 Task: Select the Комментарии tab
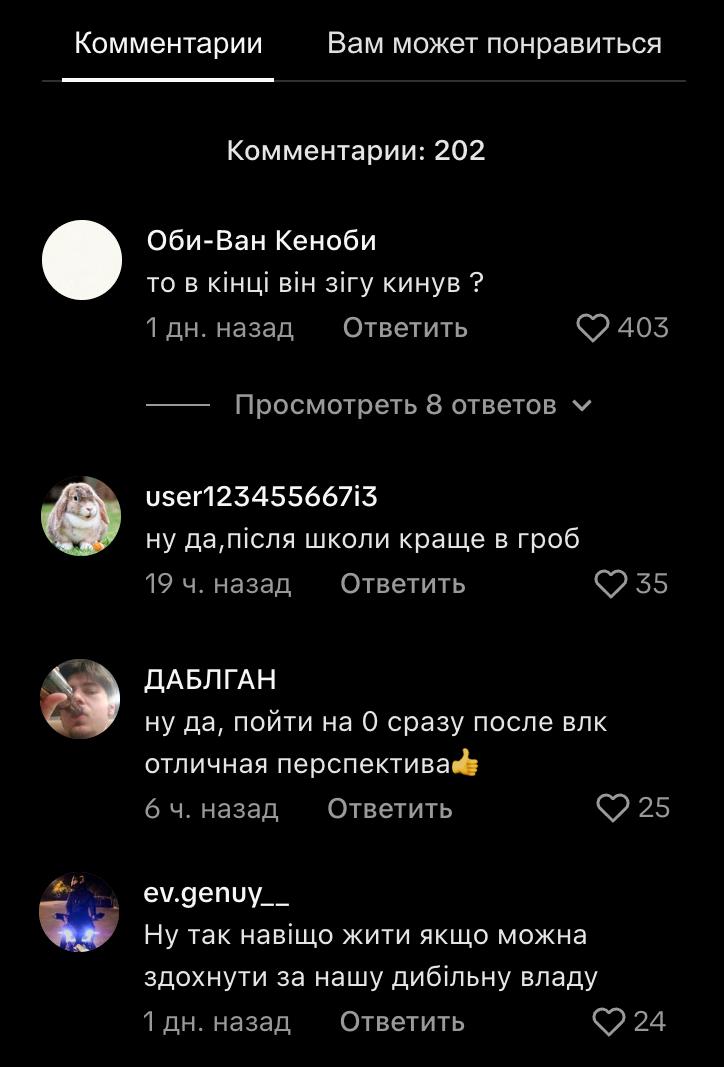(x=166, y=43)
